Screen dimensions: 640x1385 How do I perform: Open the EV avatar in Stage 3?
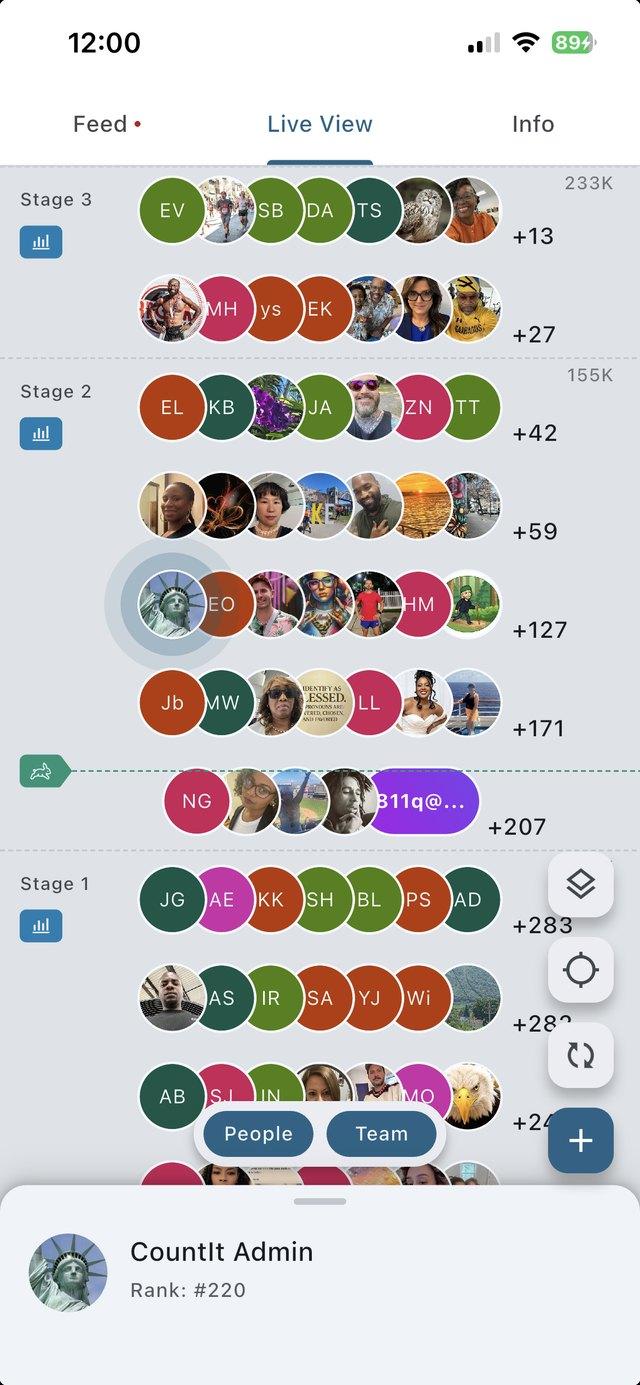click(x=172, y=211)
